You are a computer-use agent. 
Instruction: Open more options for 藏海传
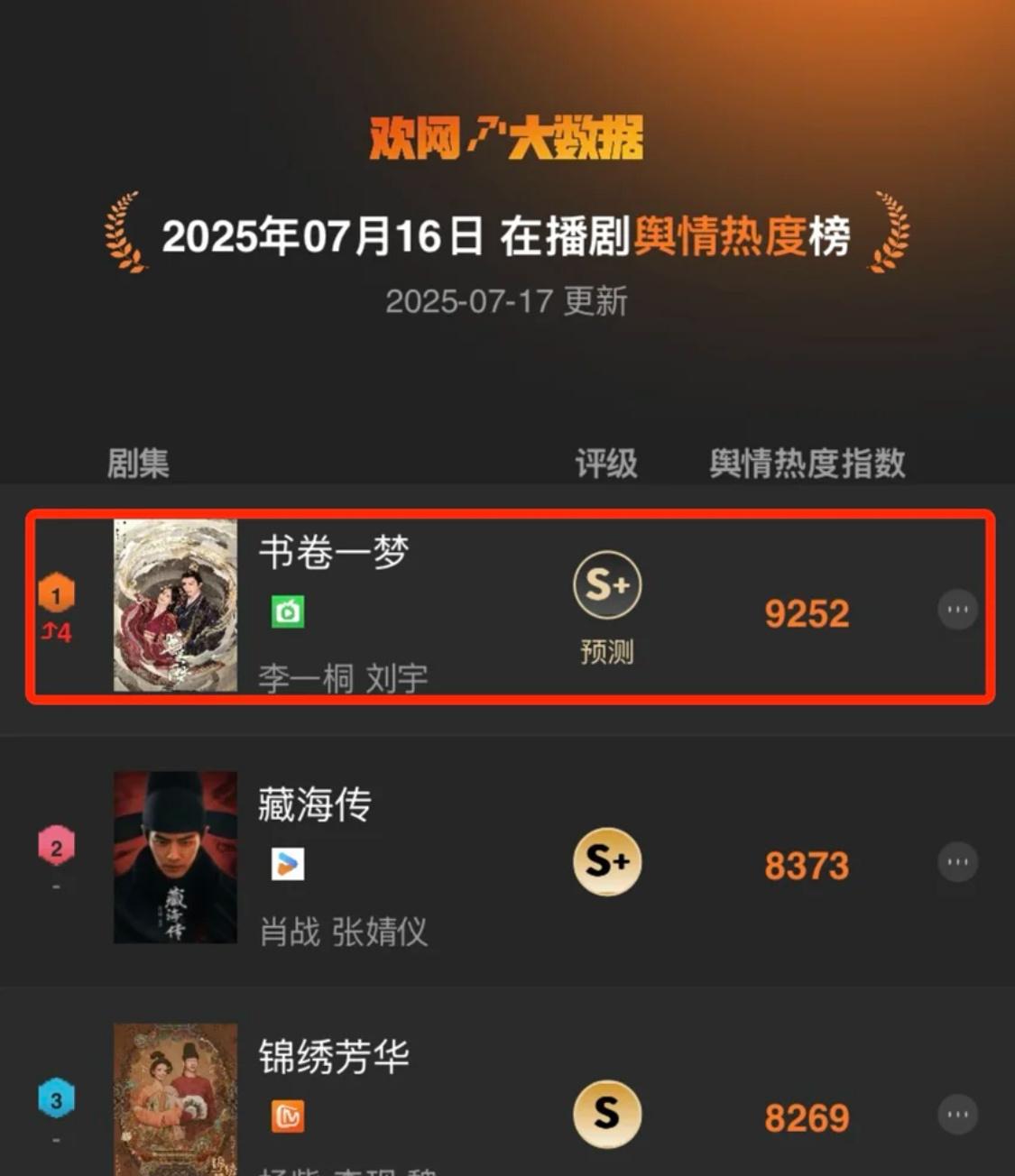(957, 862)
